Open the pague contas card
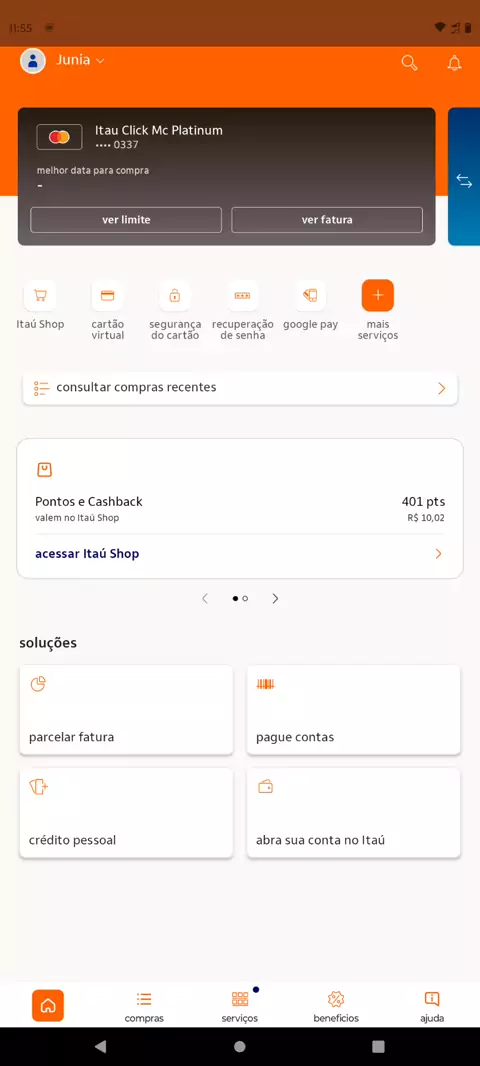 (x=354, y=710)
